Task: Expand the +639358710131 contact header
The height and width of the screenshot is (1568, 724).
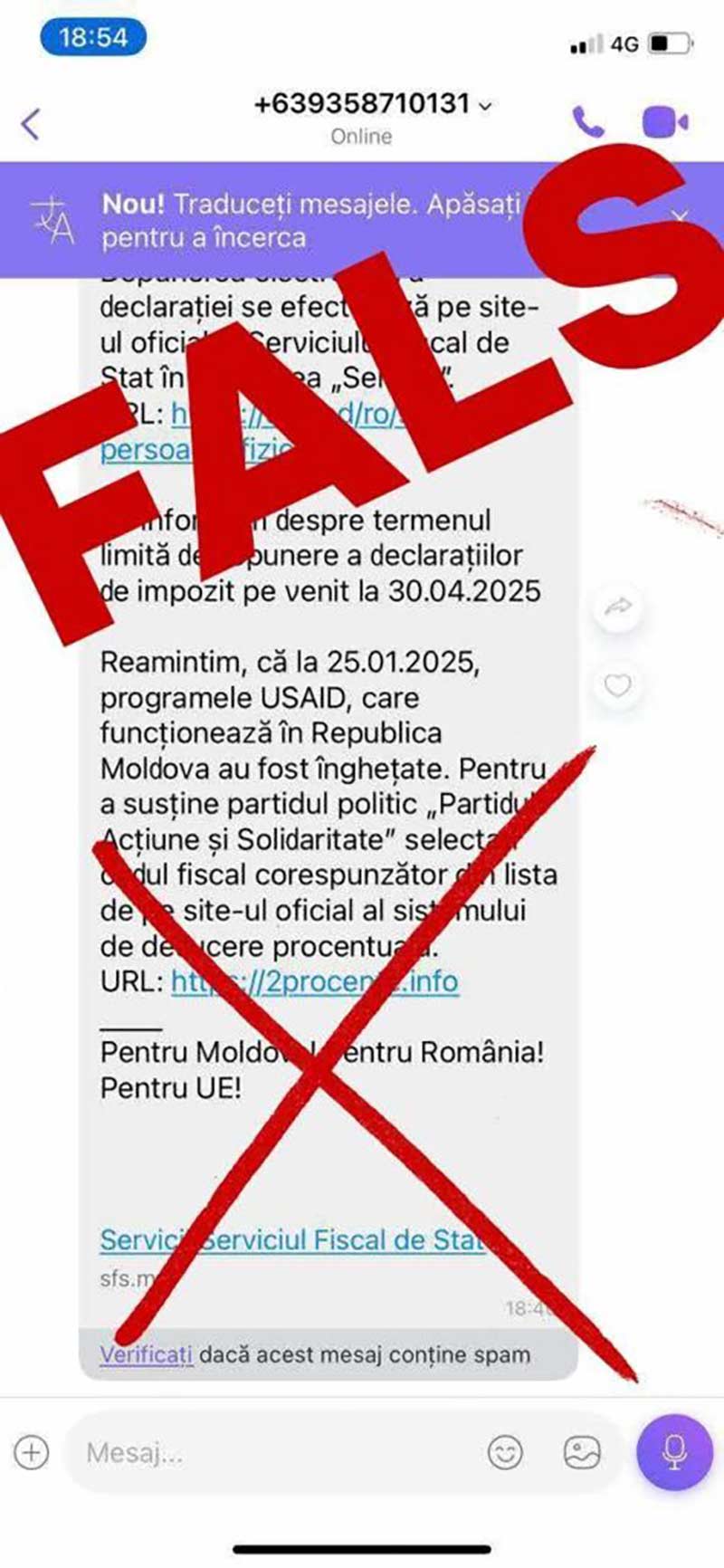Action: 373,104
